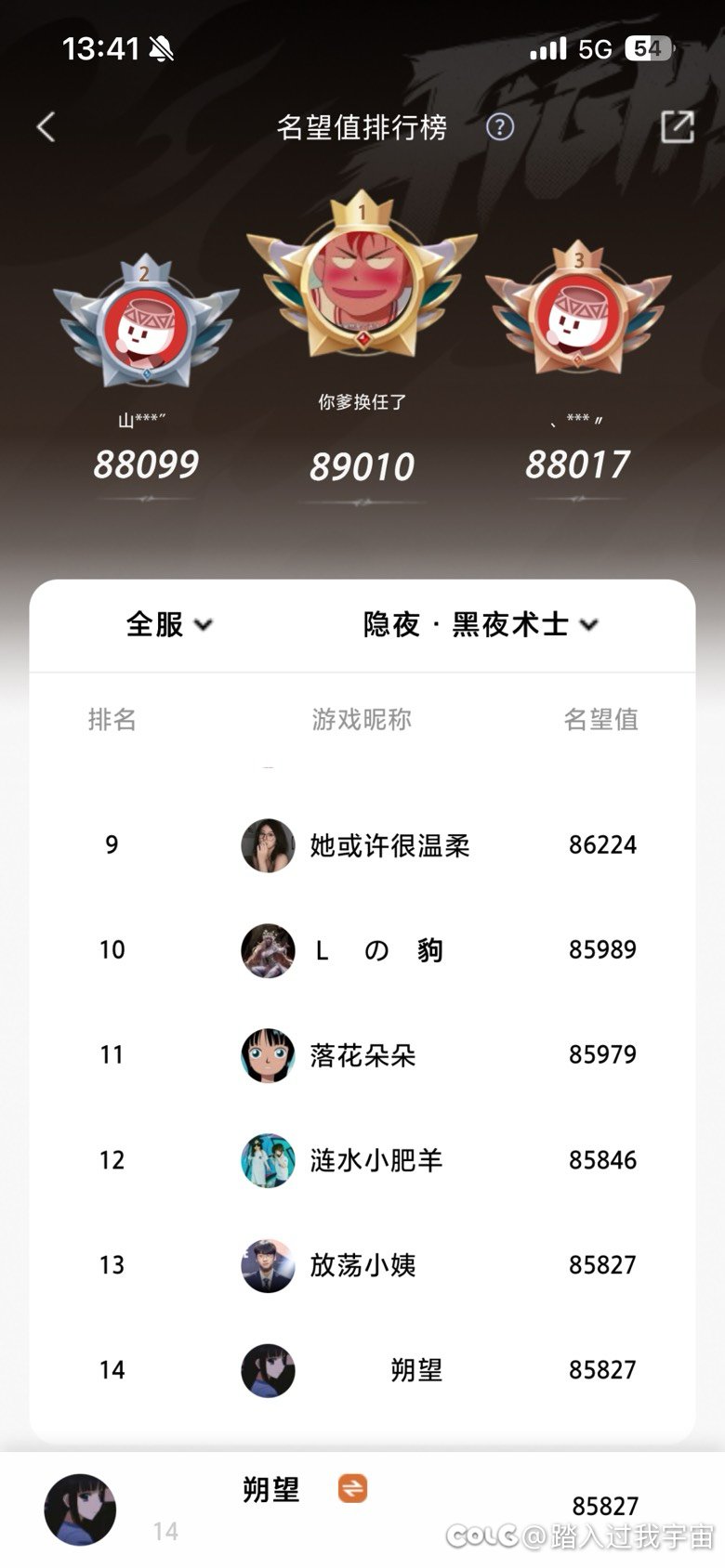The height and width of the screenshot is (1568, 725).
Task: Select the silver second-place medal
Action: [147, 323]
